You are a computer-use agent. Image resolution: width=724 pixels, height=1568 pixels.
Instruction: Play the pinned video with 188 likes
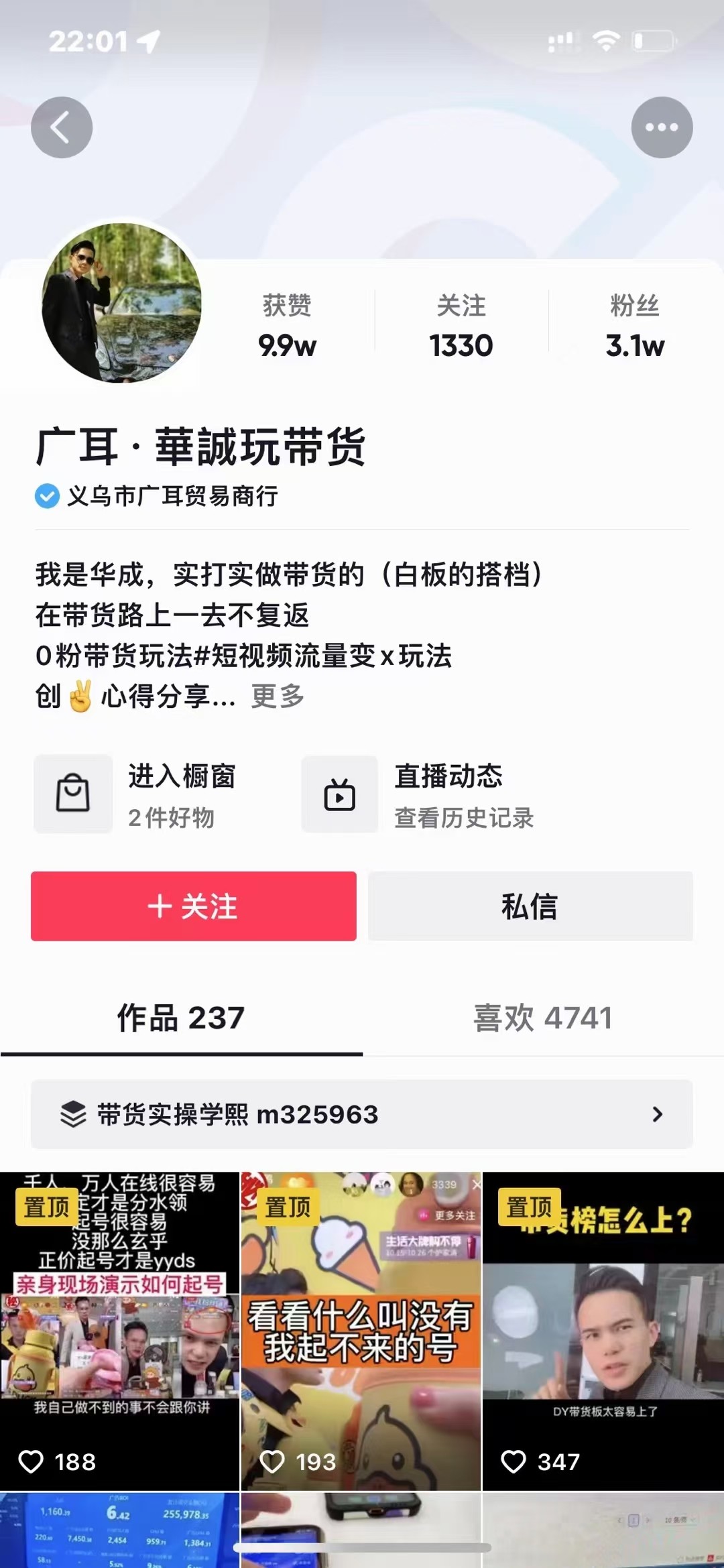[x=119, y=1331]
